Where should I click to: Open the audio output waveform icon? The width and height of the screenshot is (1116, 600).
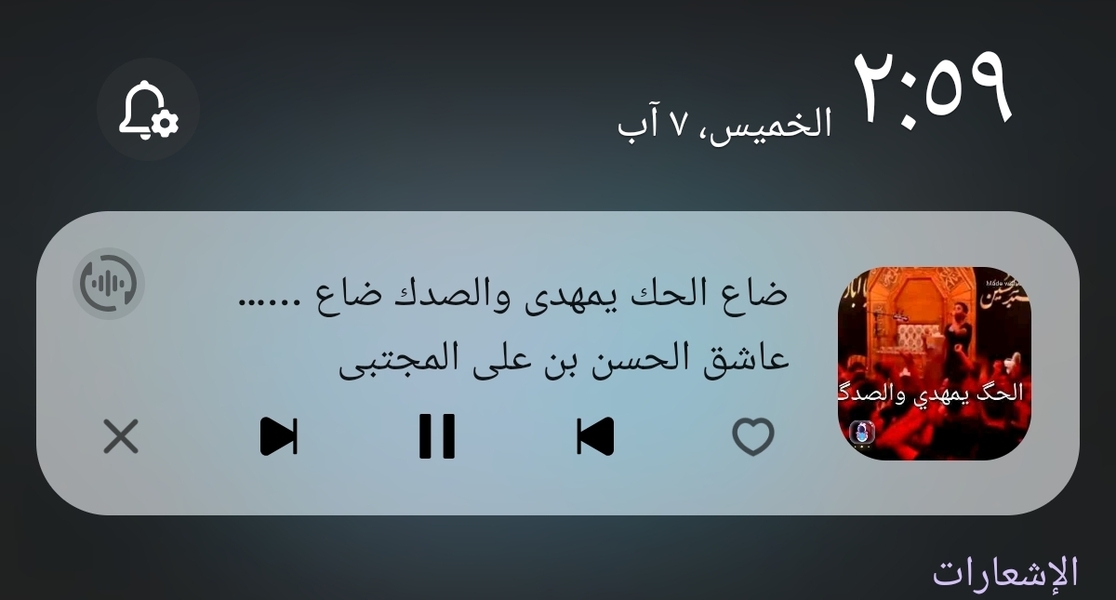(109, 284)
